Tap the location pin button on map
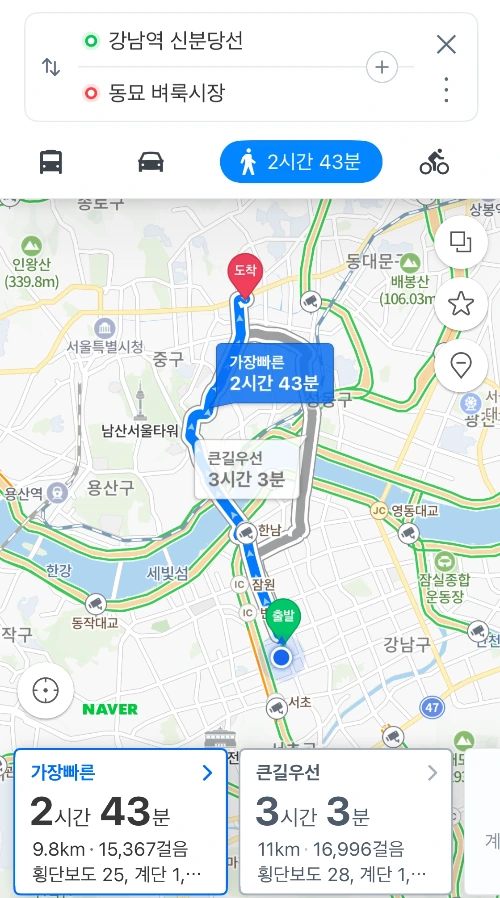The image size is (500, 898). (461, 365)
